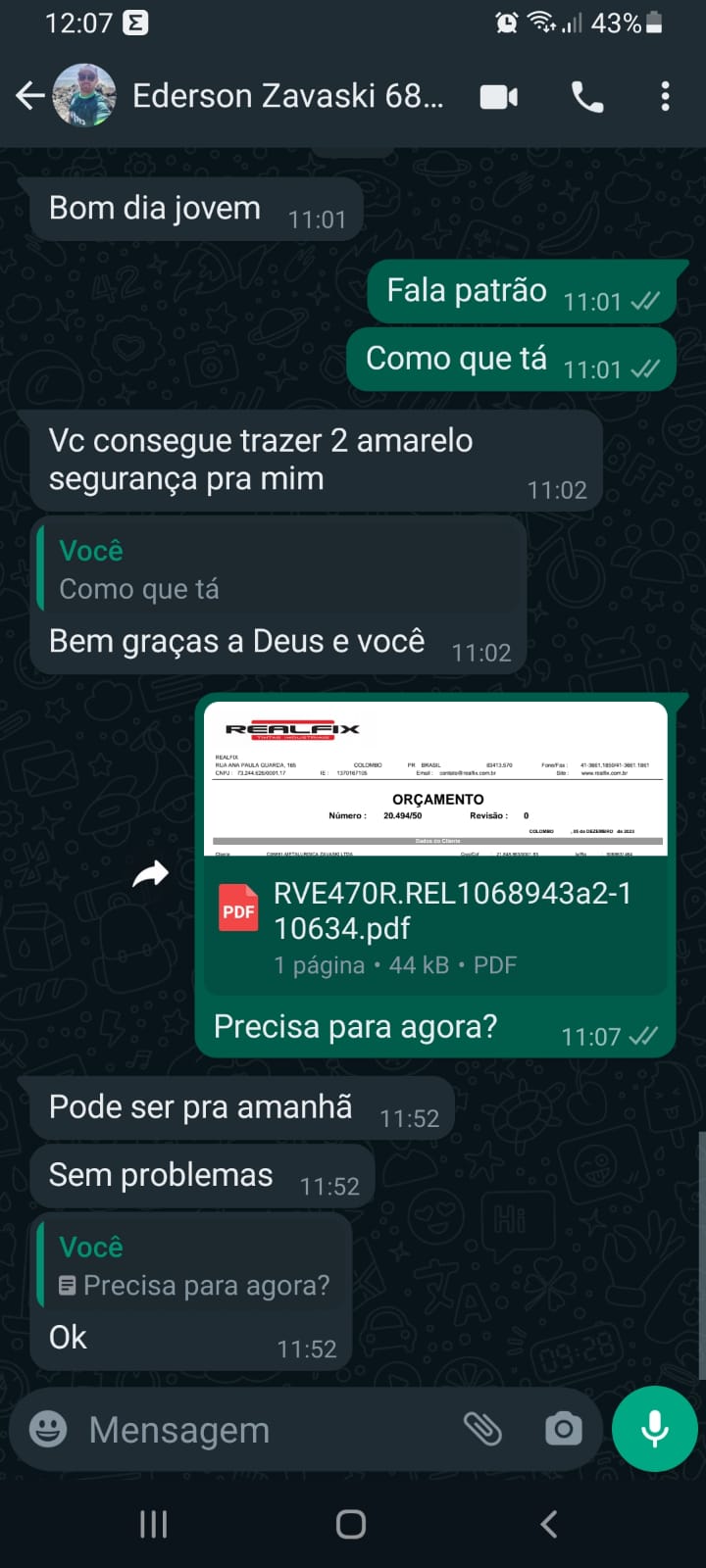Start a voice call with Ederson
Screen dimensions: 706x1568
click(x=587, y=97)
